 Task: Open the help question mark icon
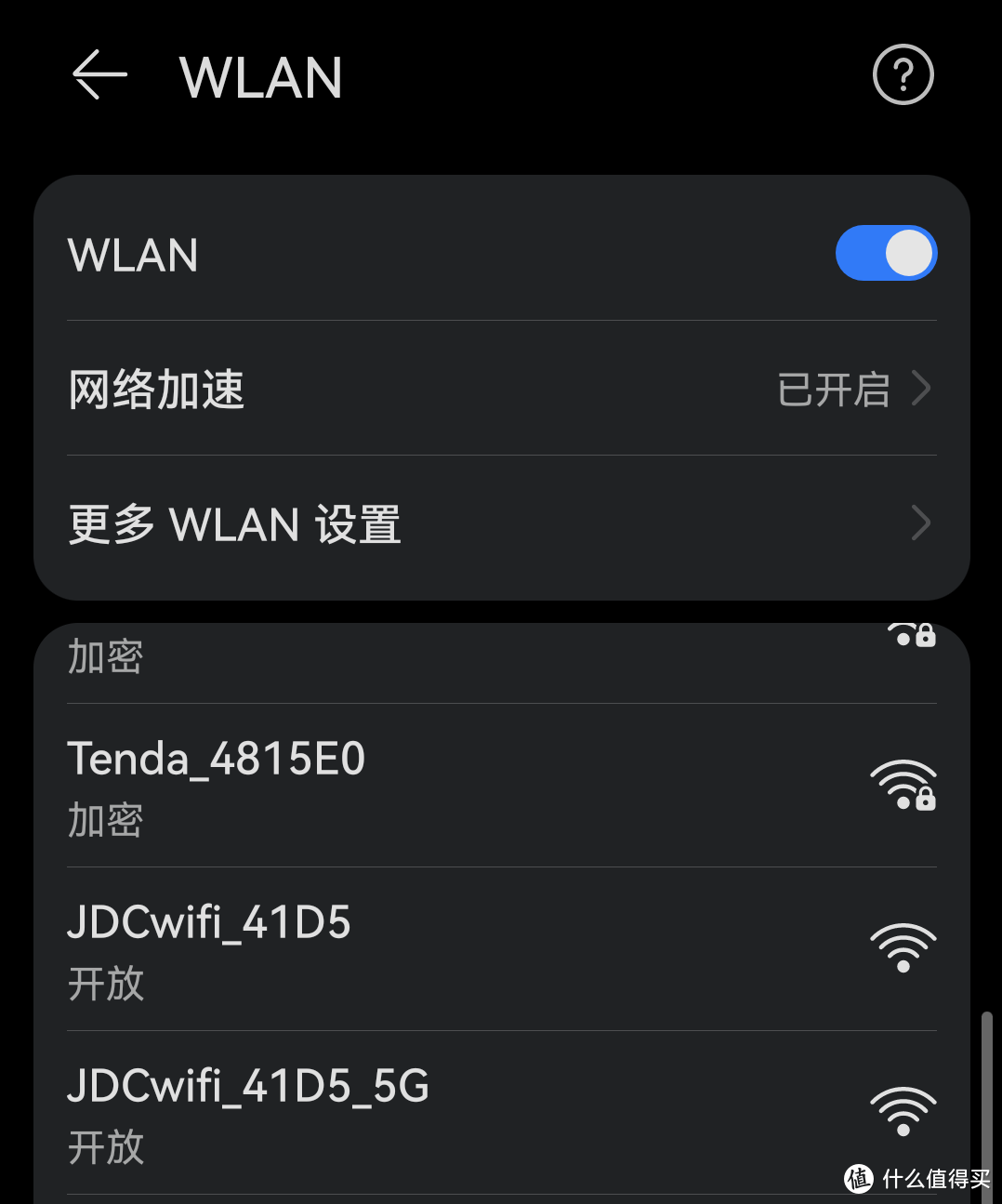pyautogui.click(x=902, y=74)
